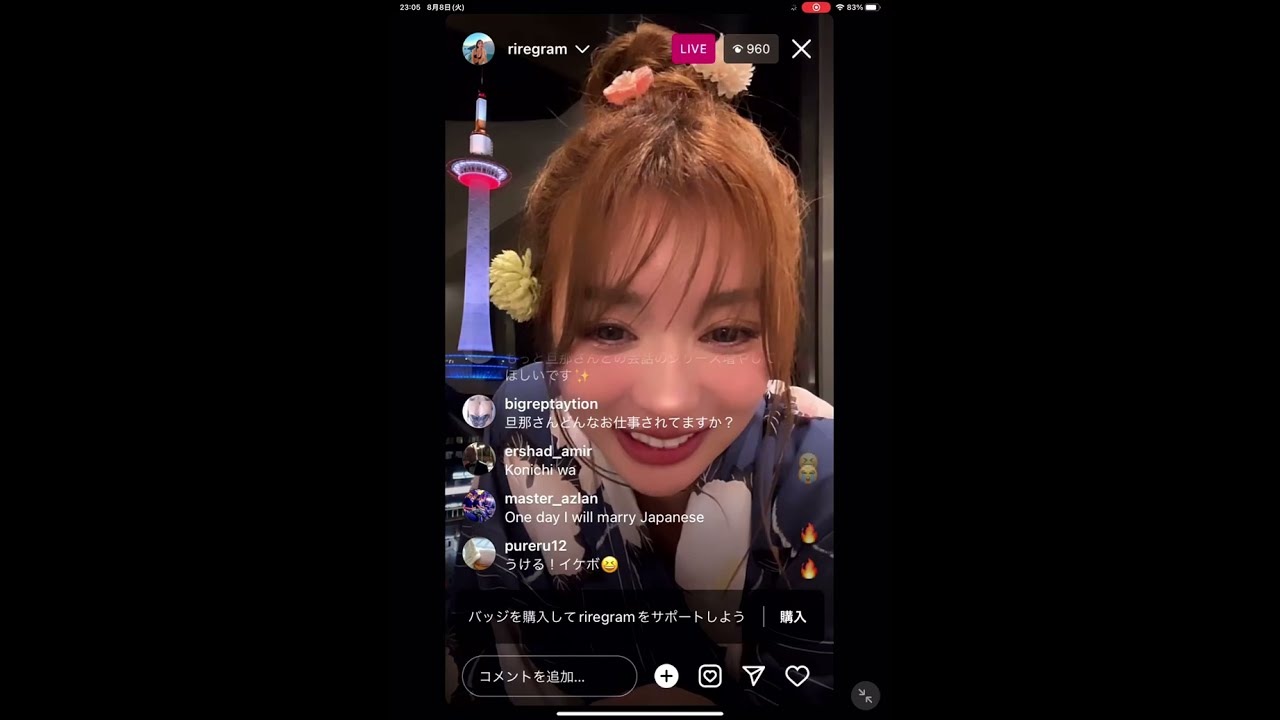This screenshot has width=1280, height=720.
Task: Open pureru12's comment
Action: pyautogui.click(x=560, y=555)
